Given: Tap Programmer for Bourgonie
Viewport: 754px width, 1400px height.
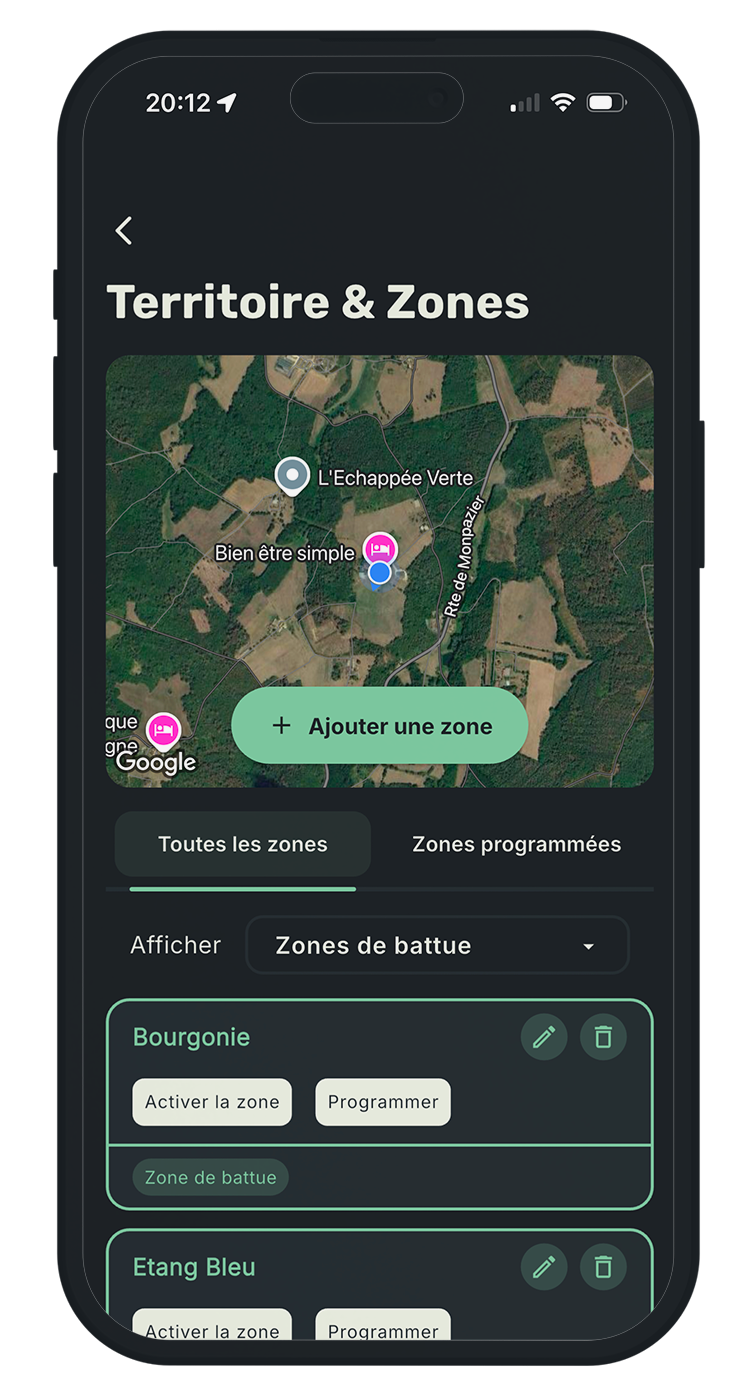Looking at the screenshot, I should pos(383,1102).
